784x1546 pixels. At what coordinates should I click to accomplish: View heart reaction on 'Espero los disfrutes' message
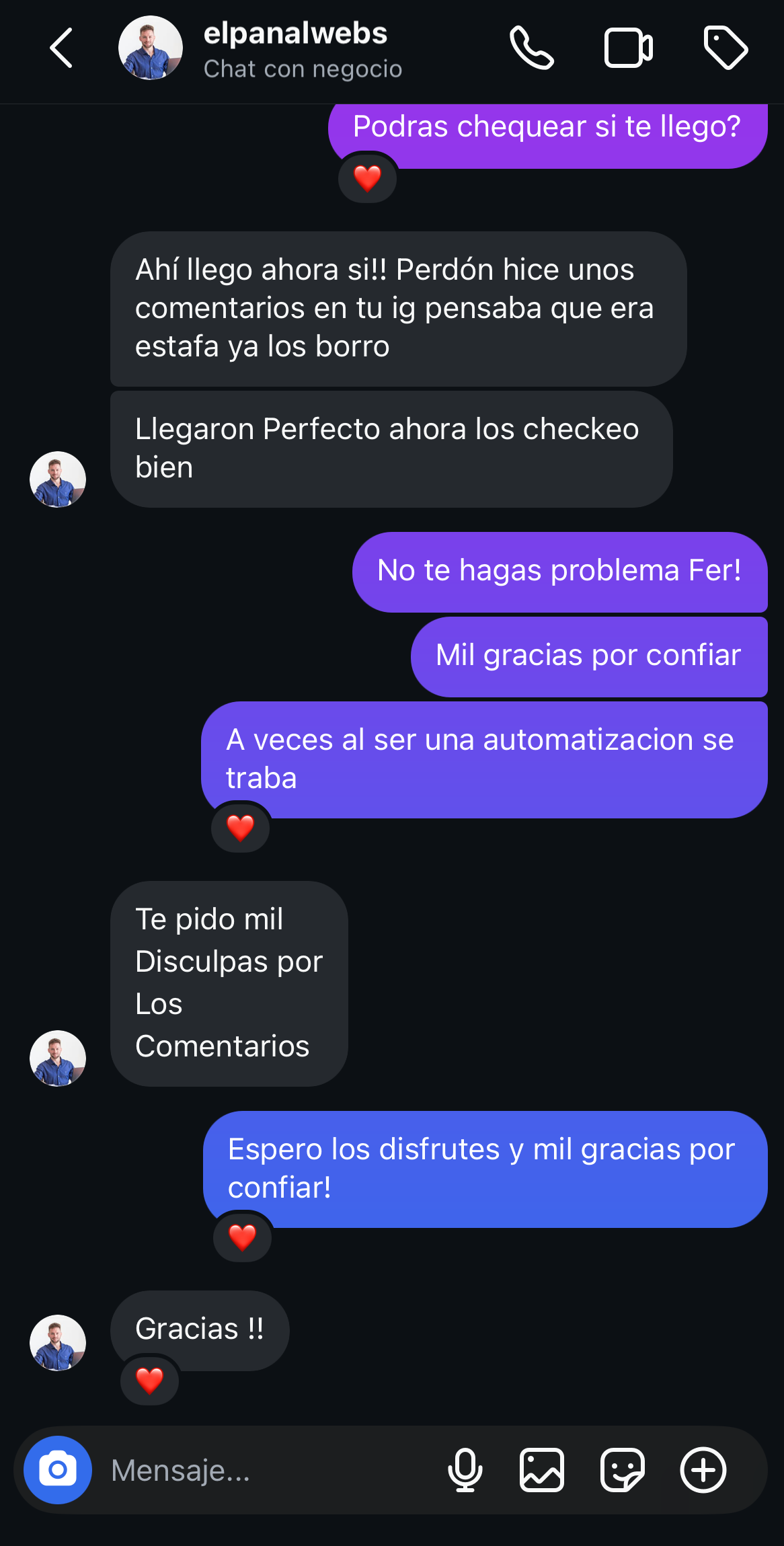242,1237
